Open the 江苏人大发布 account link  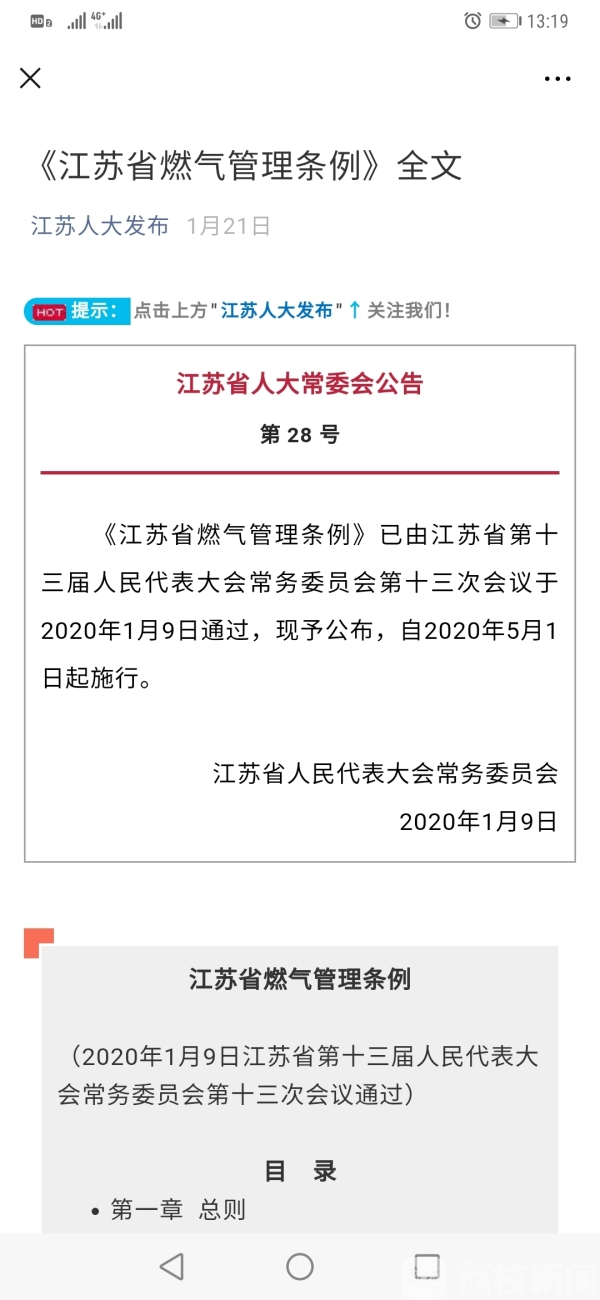tap(99, 226)
